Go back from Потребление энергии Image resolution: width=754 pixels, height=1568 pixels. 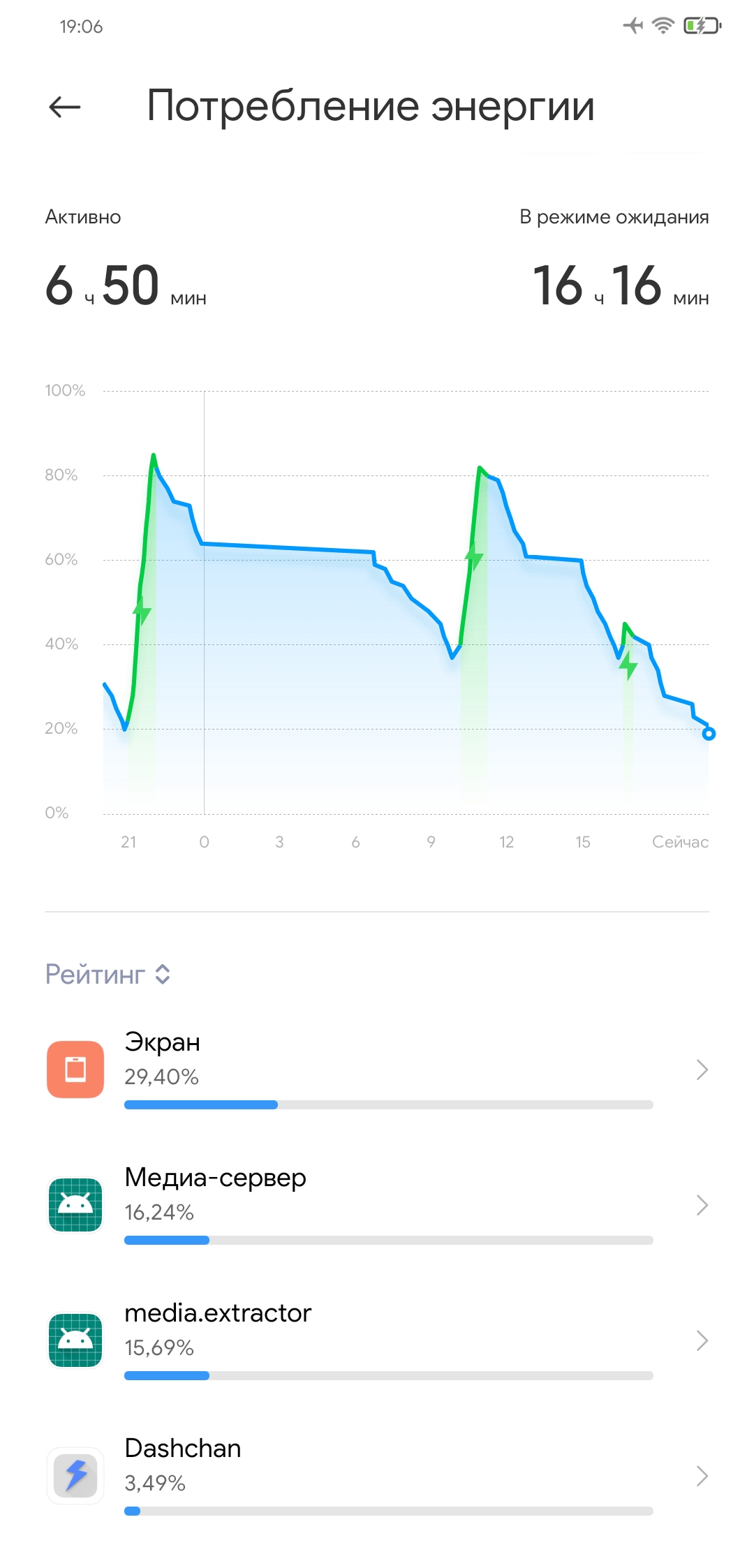65,108
